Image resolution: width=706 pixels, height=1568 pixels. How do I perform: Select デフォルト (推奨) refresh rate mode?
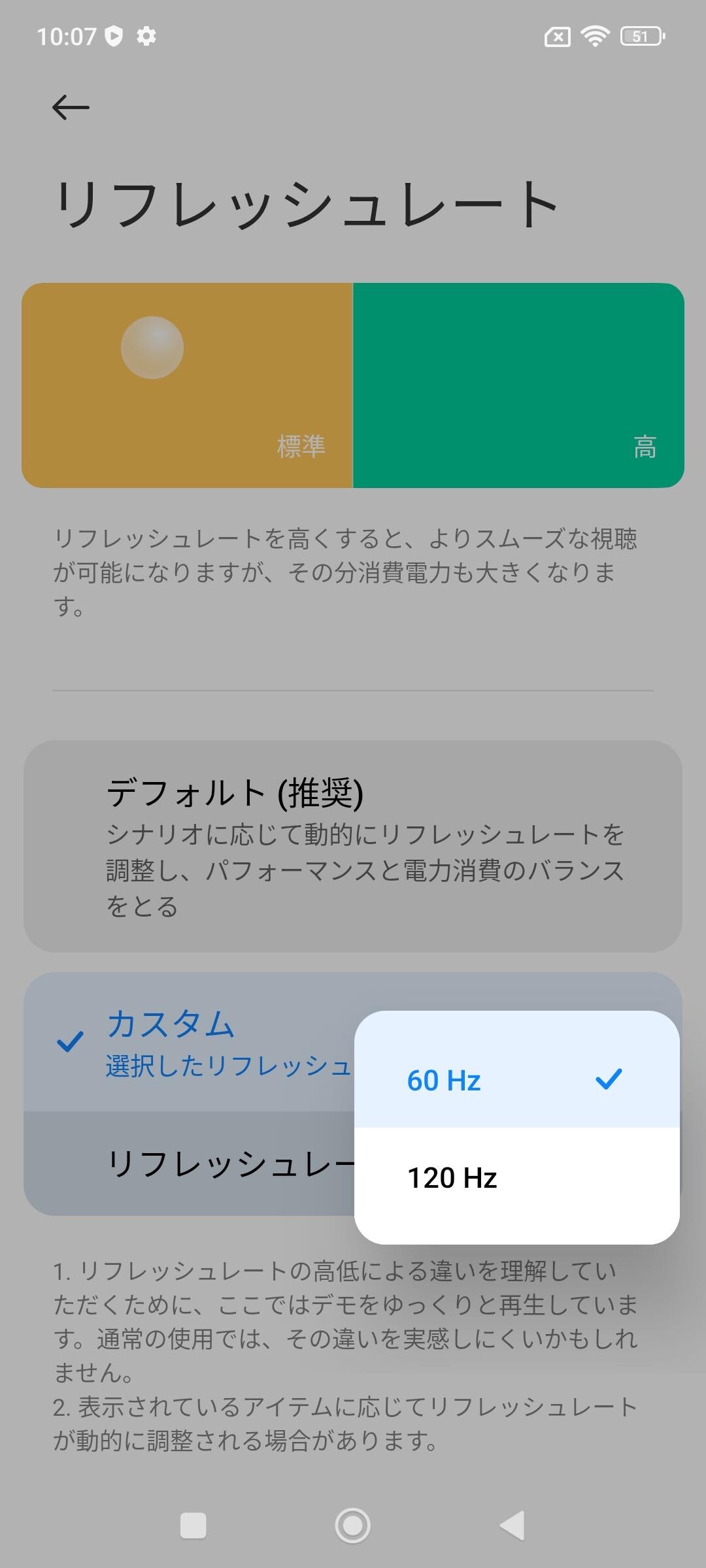pyautogui.click(x=353, y=846)
